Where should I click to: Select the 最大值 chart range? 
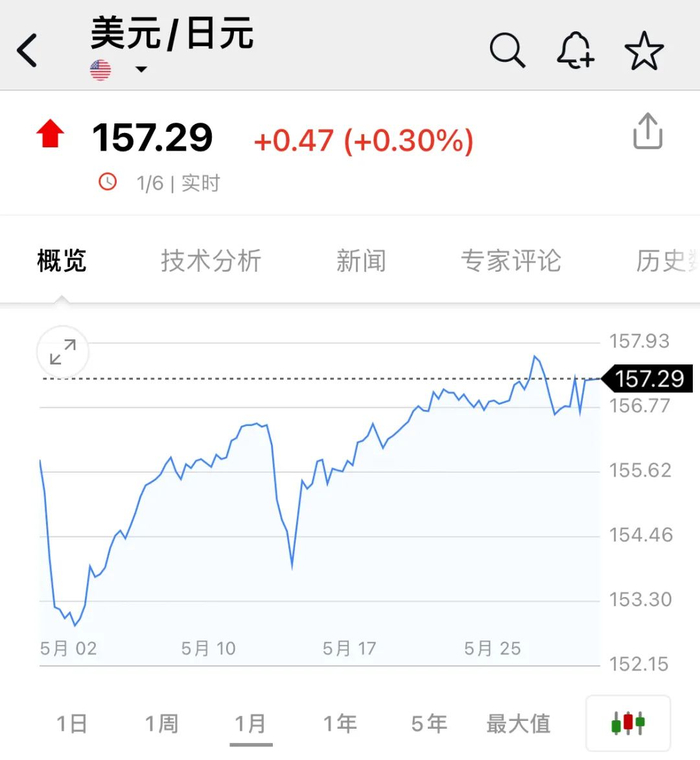tap(518, 723)
